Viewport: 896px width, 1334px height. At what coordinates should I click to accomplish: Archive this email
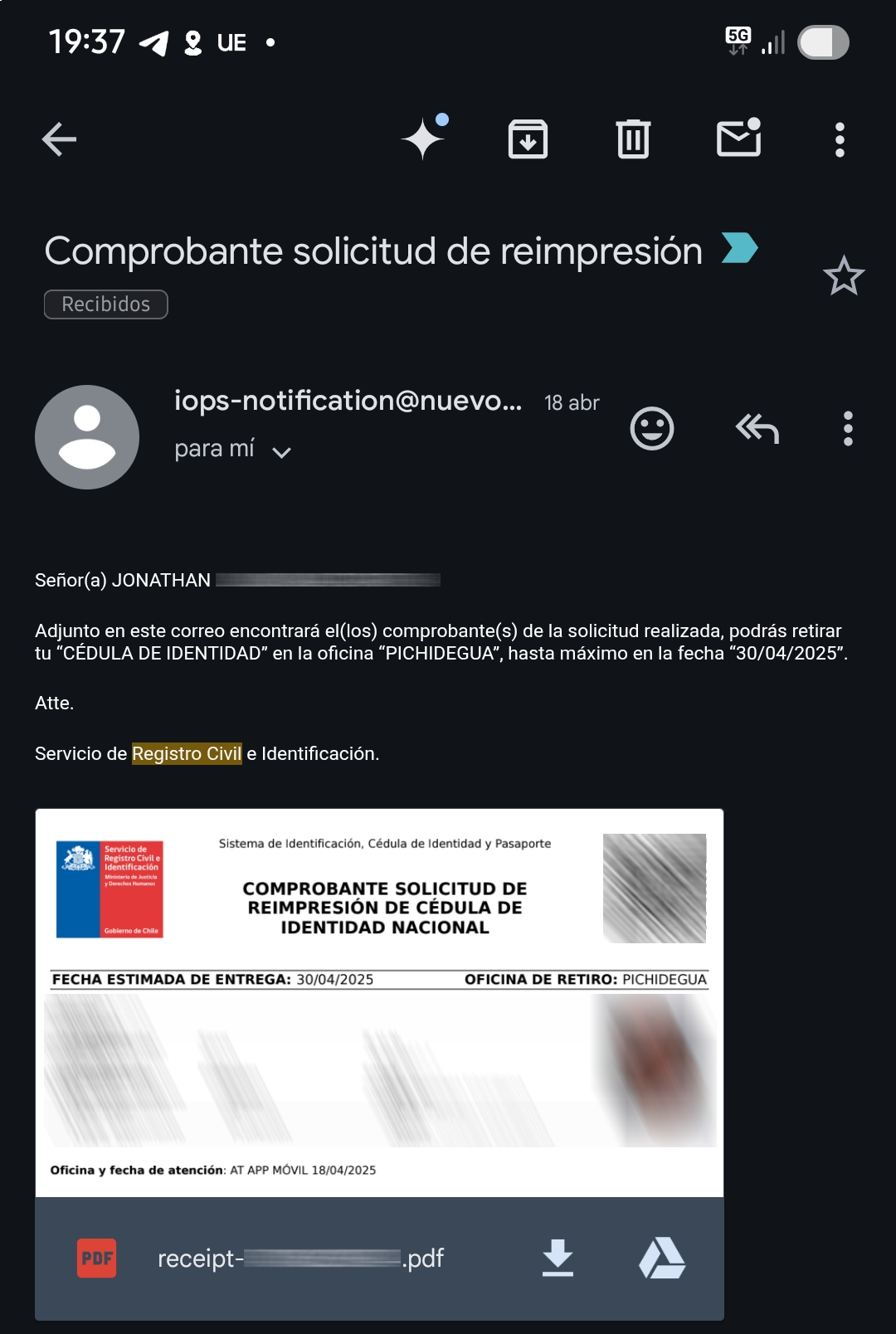[528, 139]
